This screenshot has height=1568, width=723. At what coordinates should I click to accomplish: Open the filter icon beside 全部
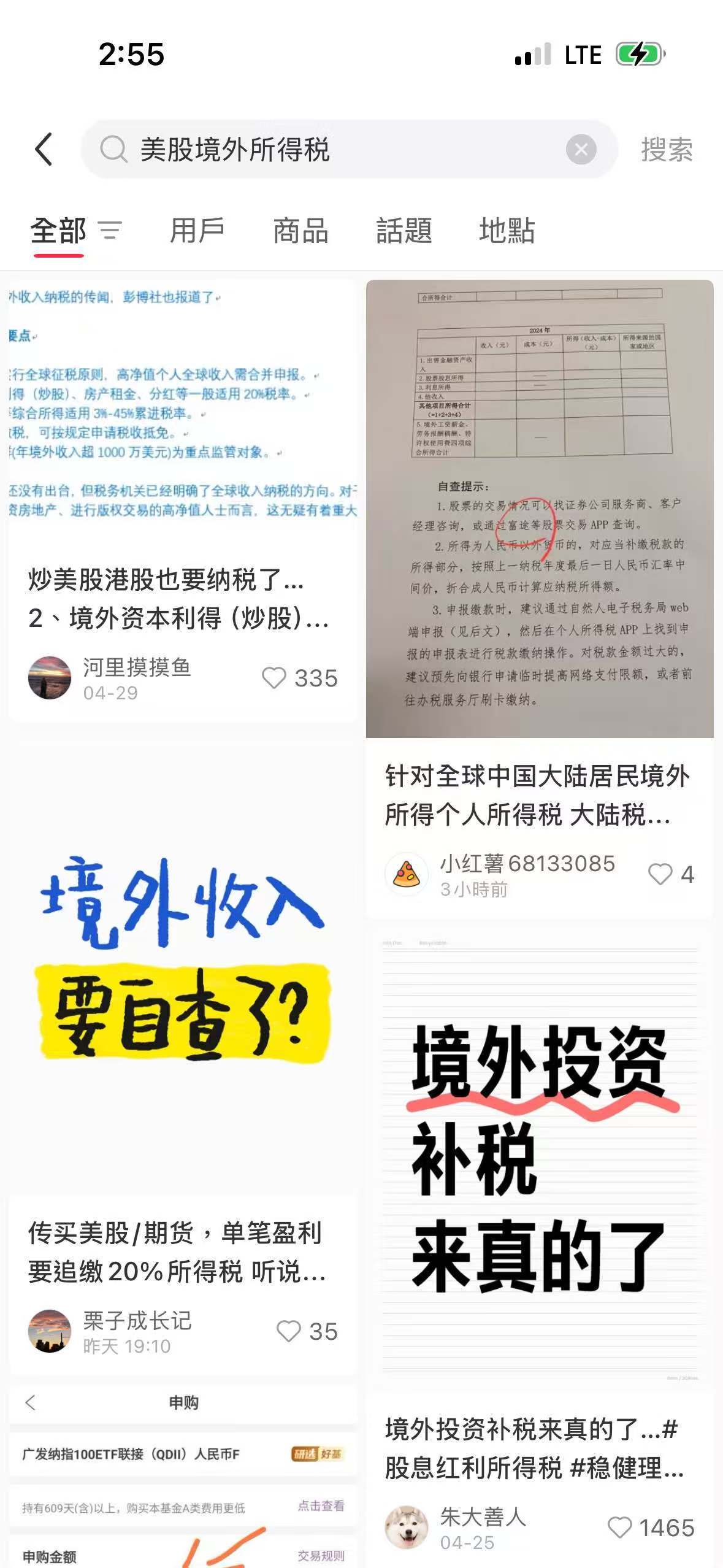[x=110, y=231]
